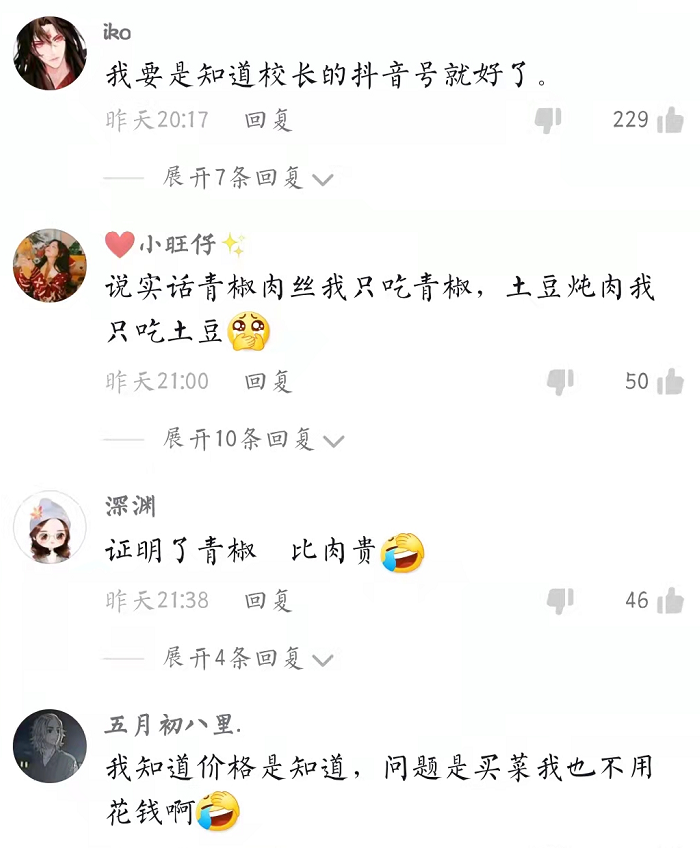The height and width of the screenshot is (848, 700).
Task: Expand 7 replies under iko's comment
Action: 248,178
